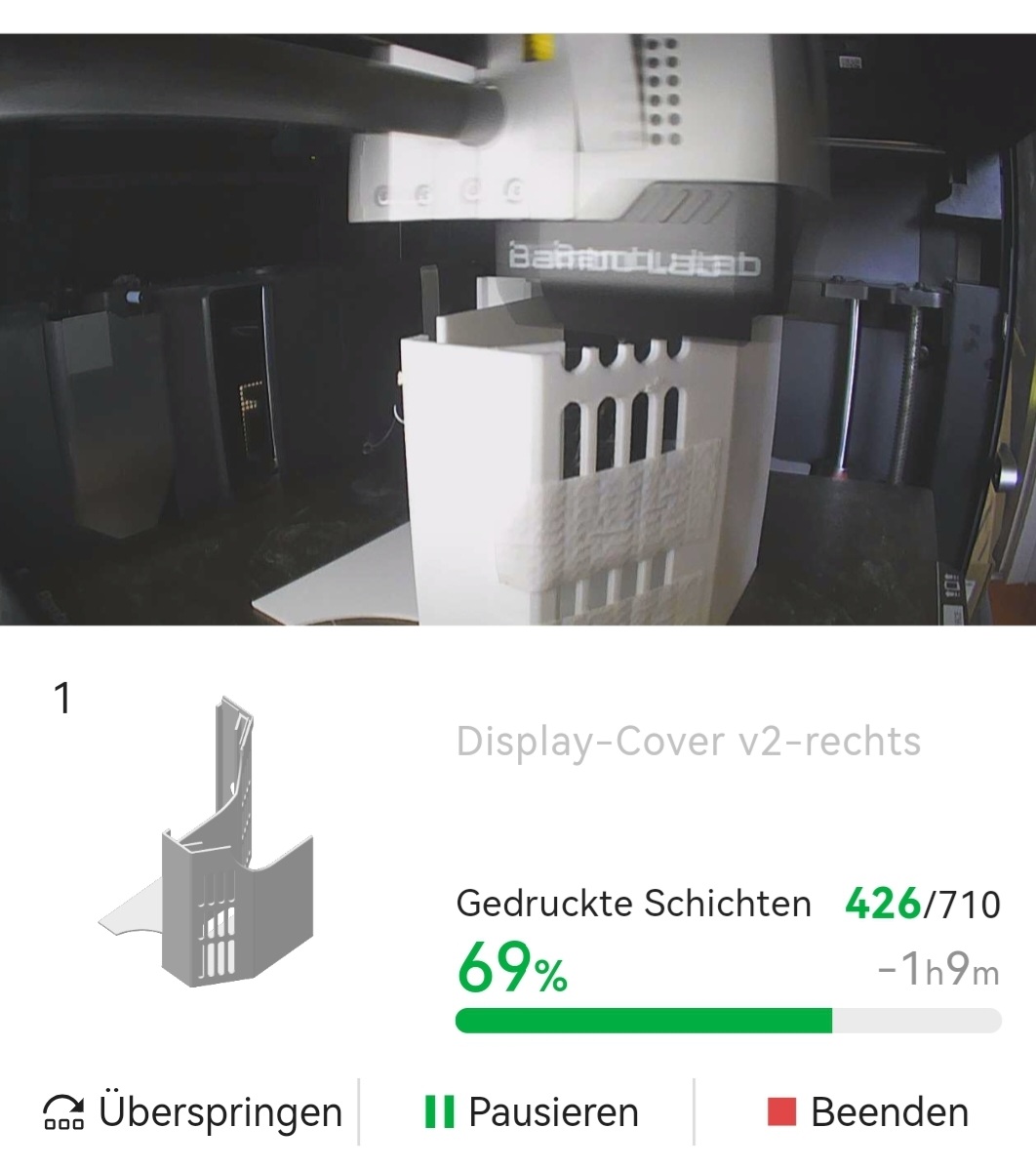Pause the print with Pausieren
Viewport: 1036px width, 1169px height.
pyautogui.click(x=532, y=1111)
